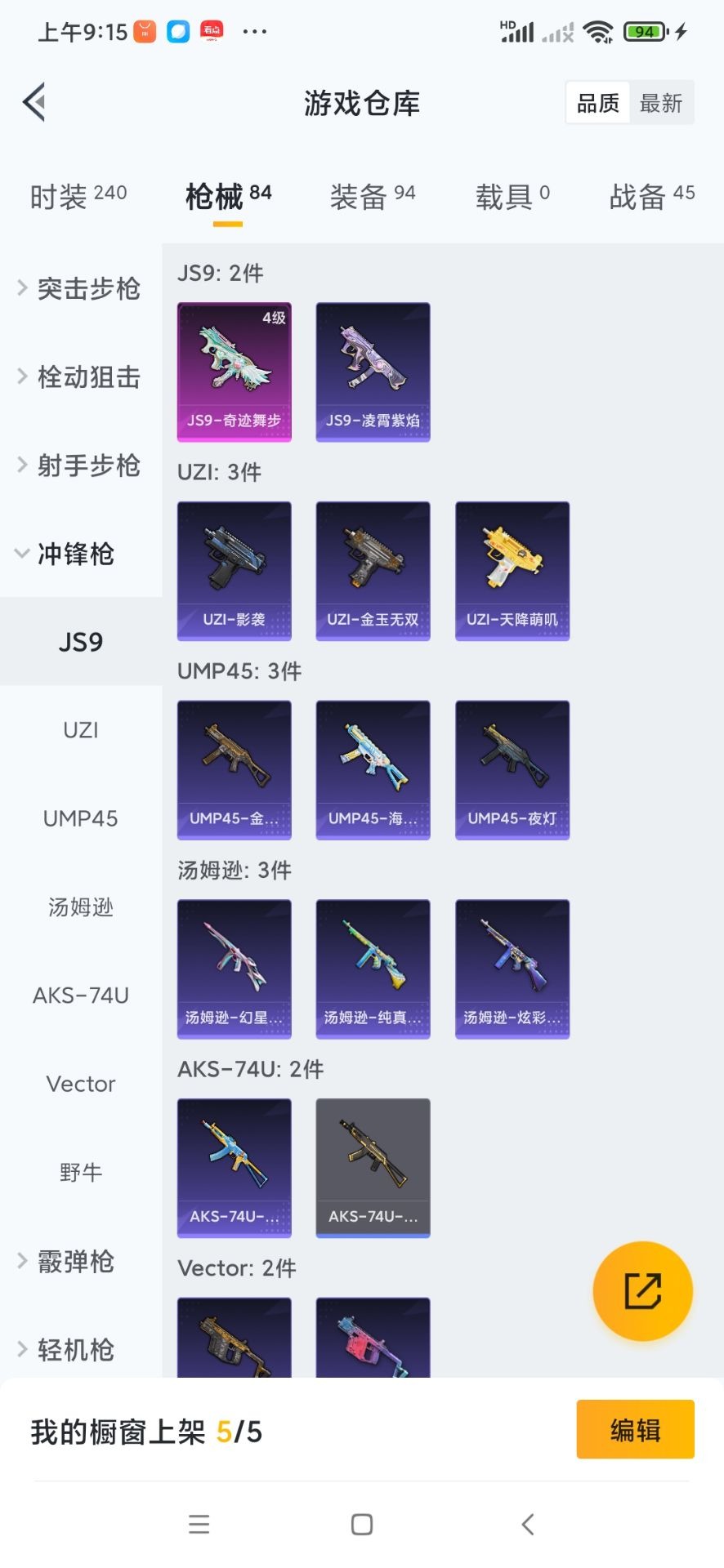This screenshot has height=1568, width=724.
Task: Switch to the 时装 tab
Action: [78, 197]
